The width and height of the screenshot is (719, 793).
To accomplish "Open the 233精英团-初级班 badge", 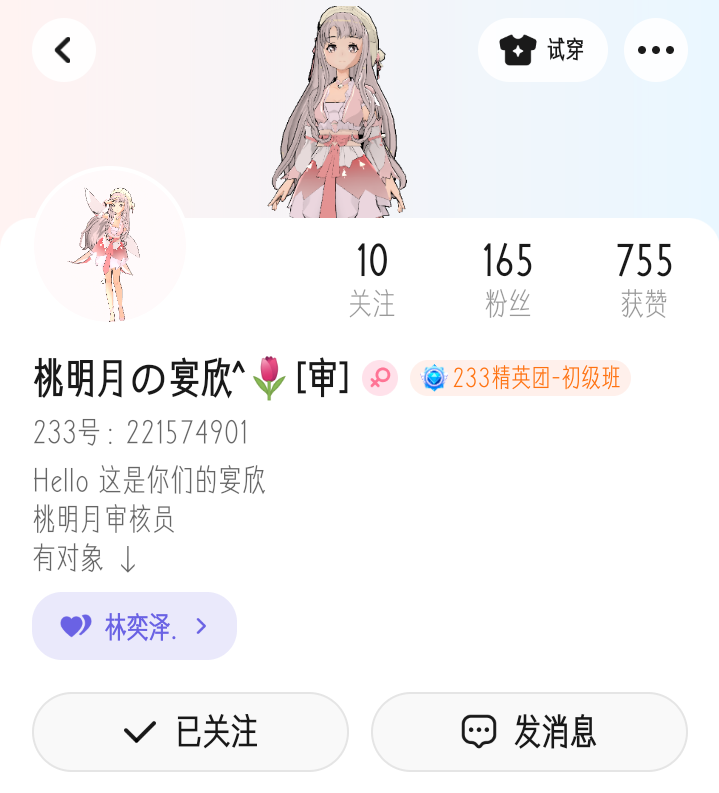I will (x=521, y=378).
